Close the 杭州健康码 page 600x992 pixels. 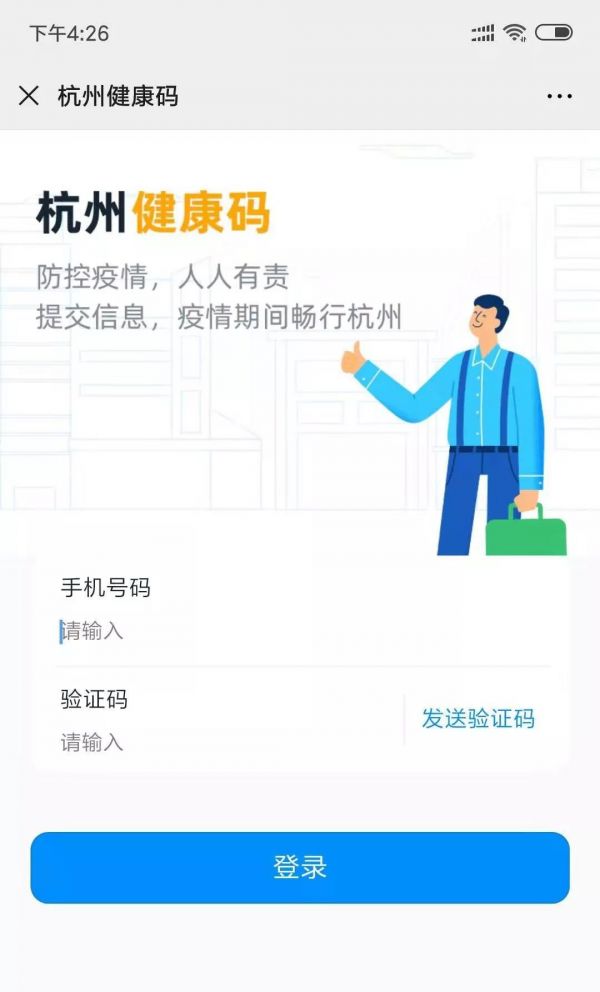point(29,96)
